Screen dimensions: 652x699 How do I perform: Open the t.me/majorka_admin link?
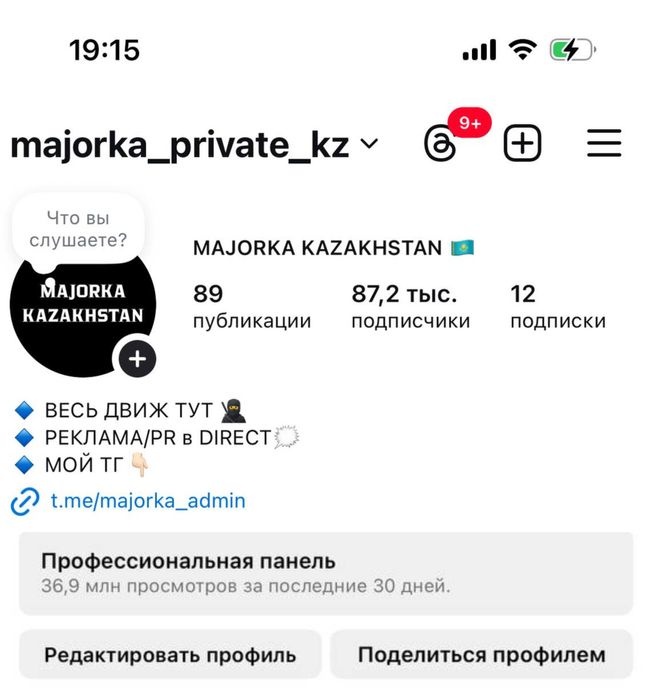[x=147, y=501]
